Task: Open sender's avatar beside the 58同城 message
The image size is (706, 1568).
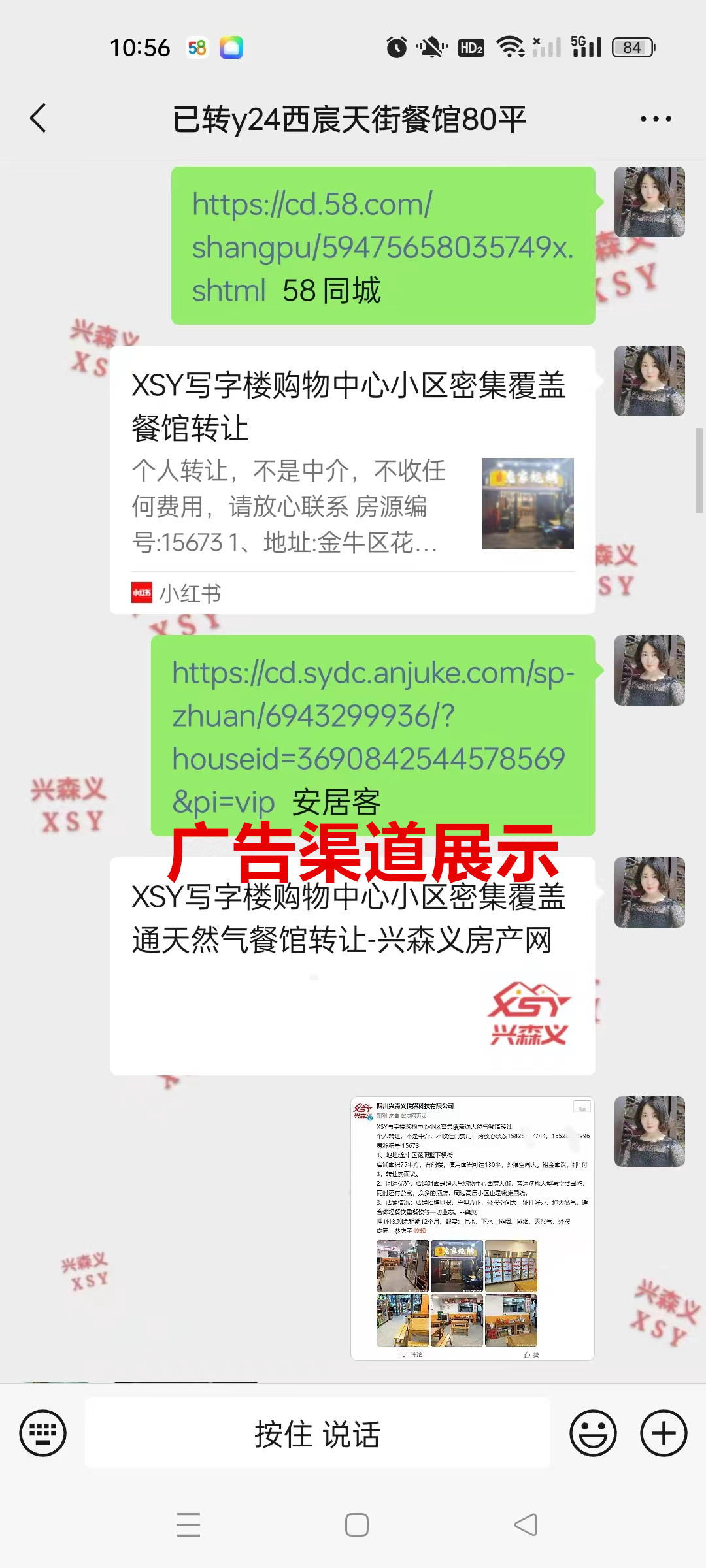Action: (x=649, y=202)
